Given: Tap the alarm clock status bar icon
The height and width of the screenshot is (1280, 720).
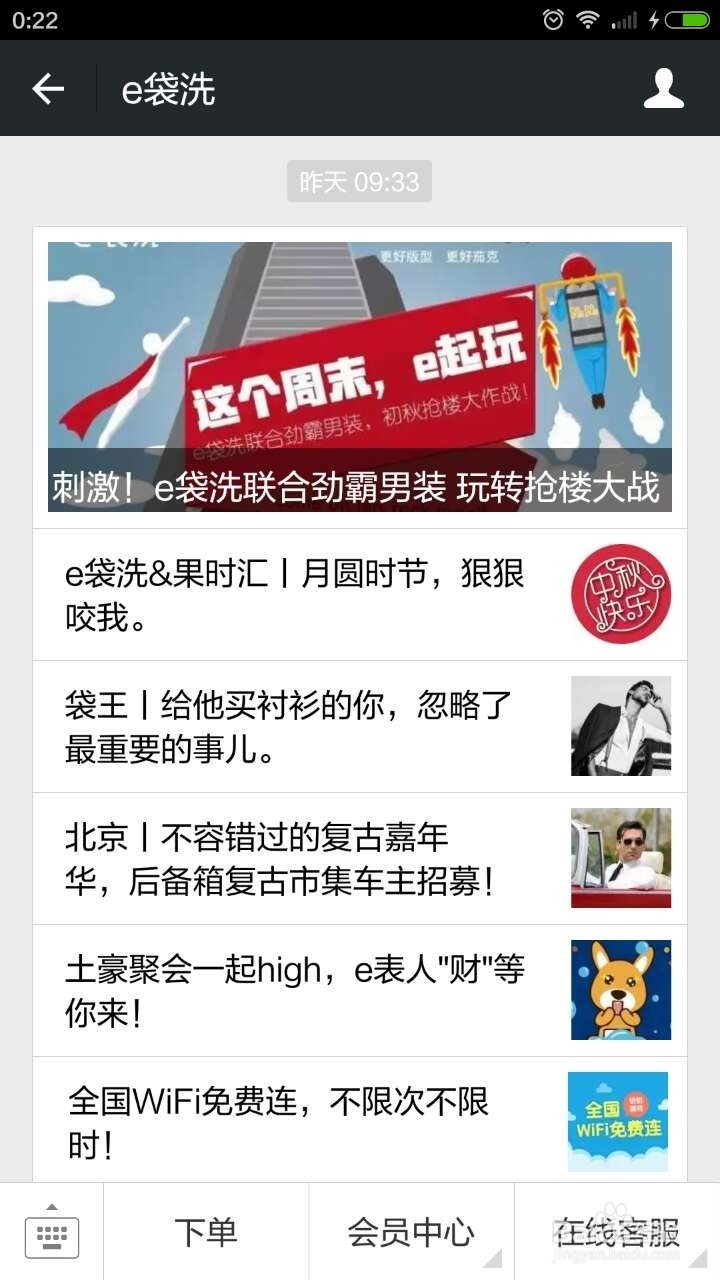Looking at the screenshot, I should pos(552,17).
